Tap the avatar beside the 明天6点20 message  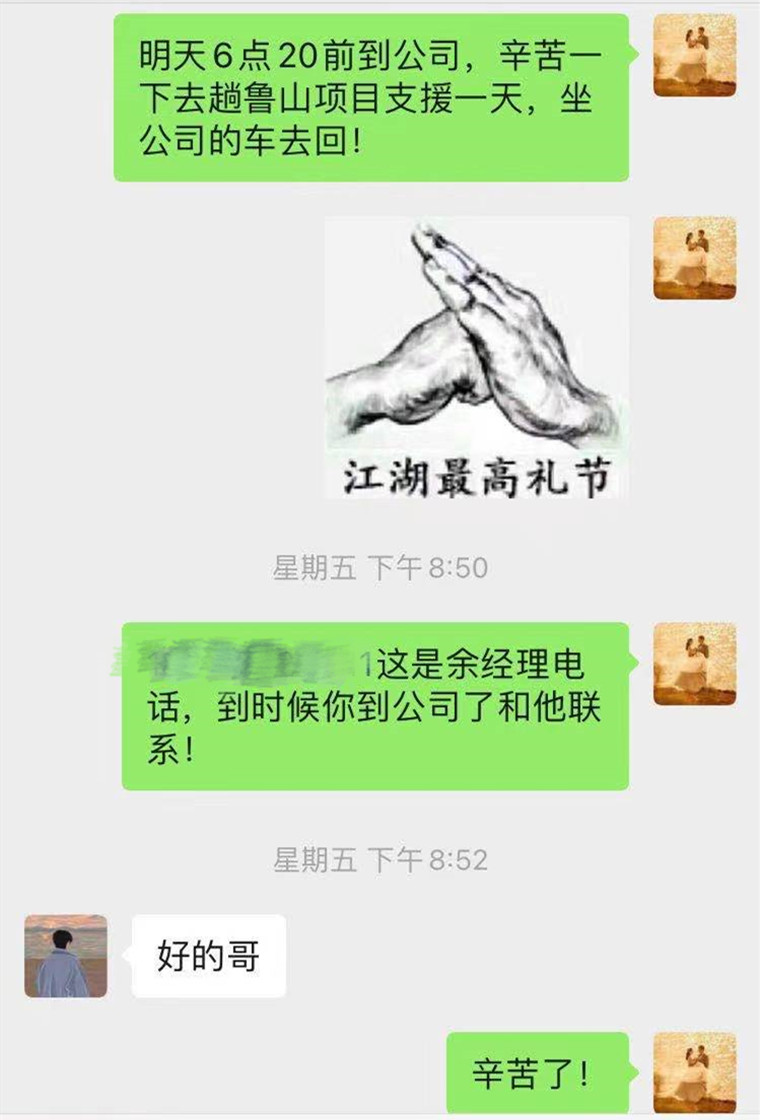[694, 56]
